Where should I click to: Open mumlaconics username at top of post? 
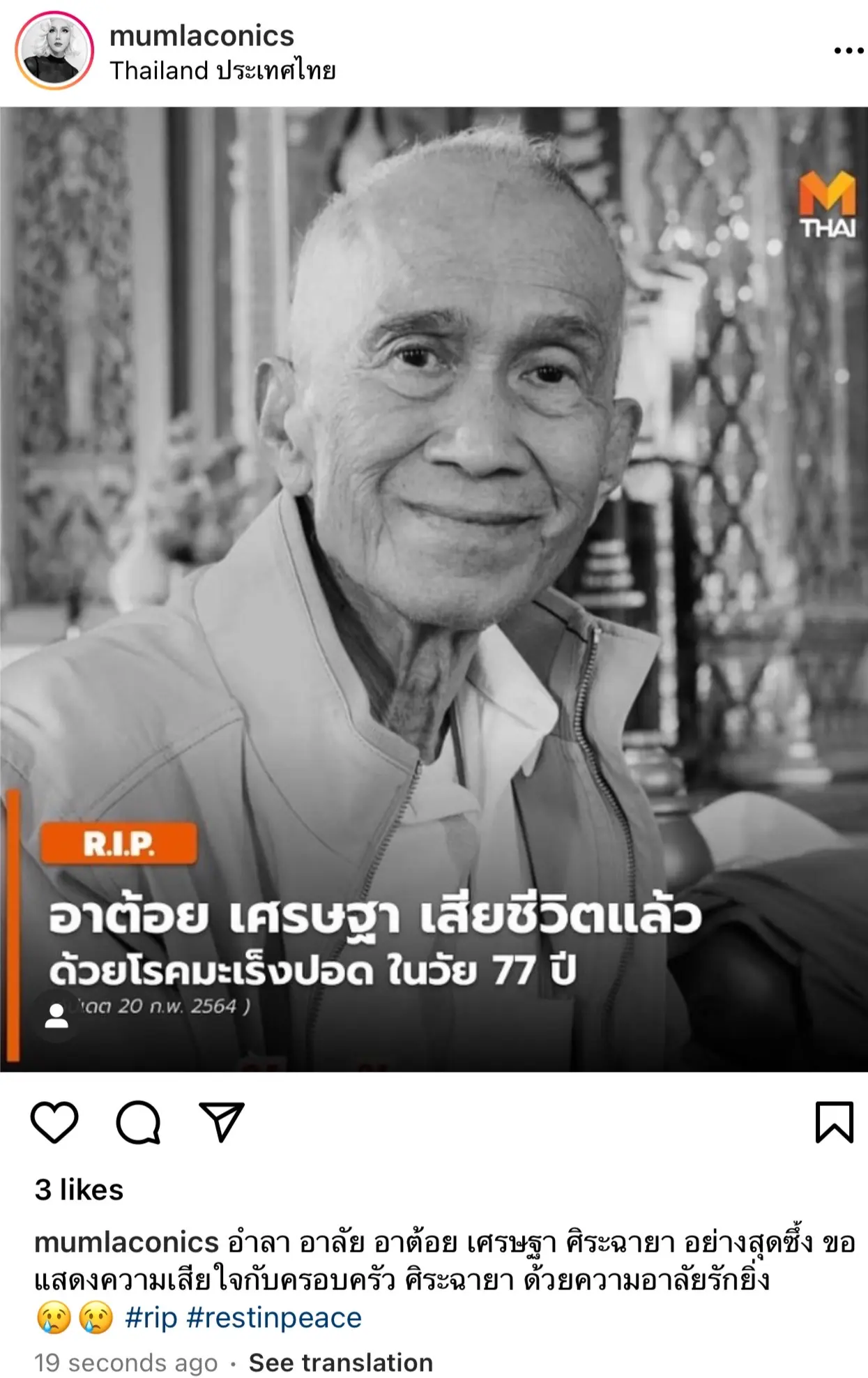(x=201, y=36)
